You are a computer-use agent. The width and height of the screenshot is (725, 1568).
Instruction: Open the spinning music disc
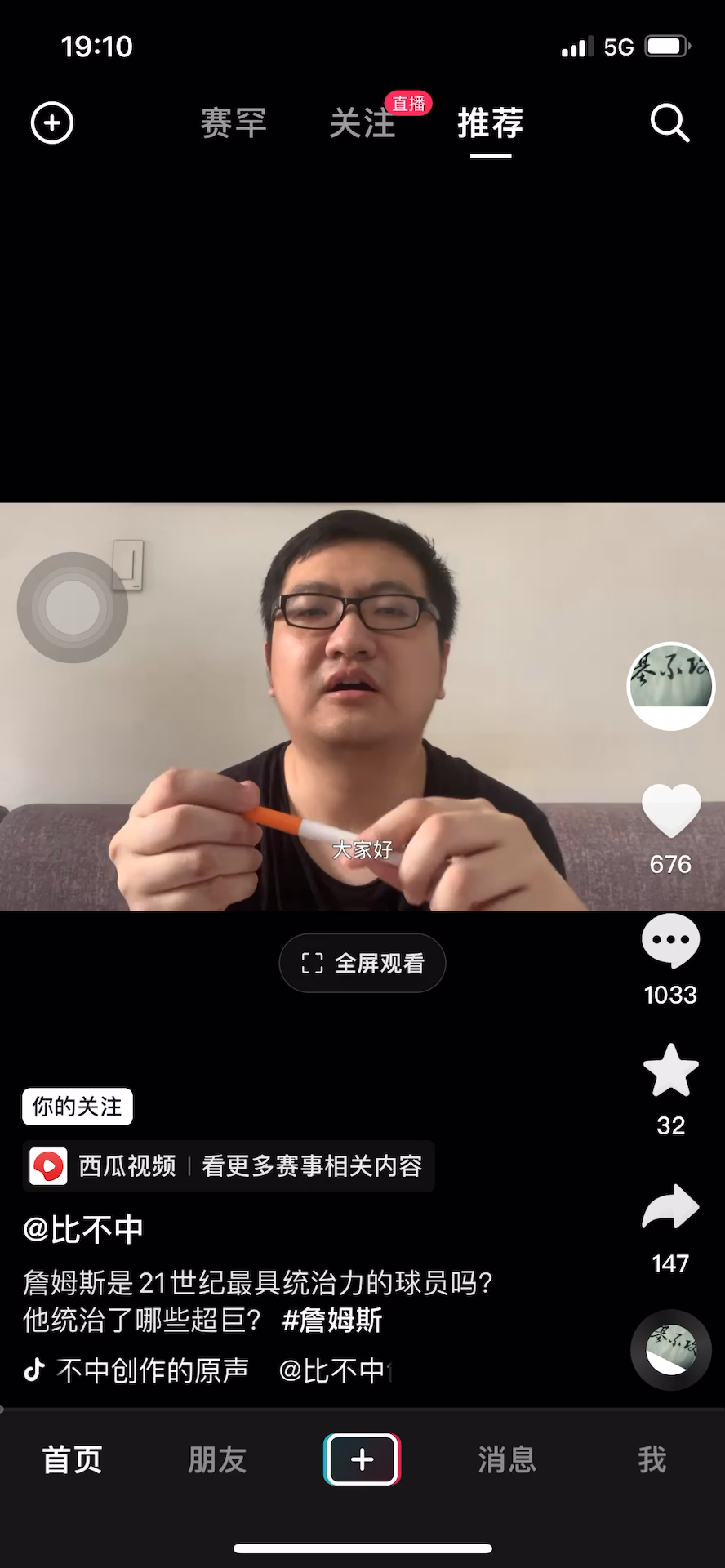coord(670,1351)
